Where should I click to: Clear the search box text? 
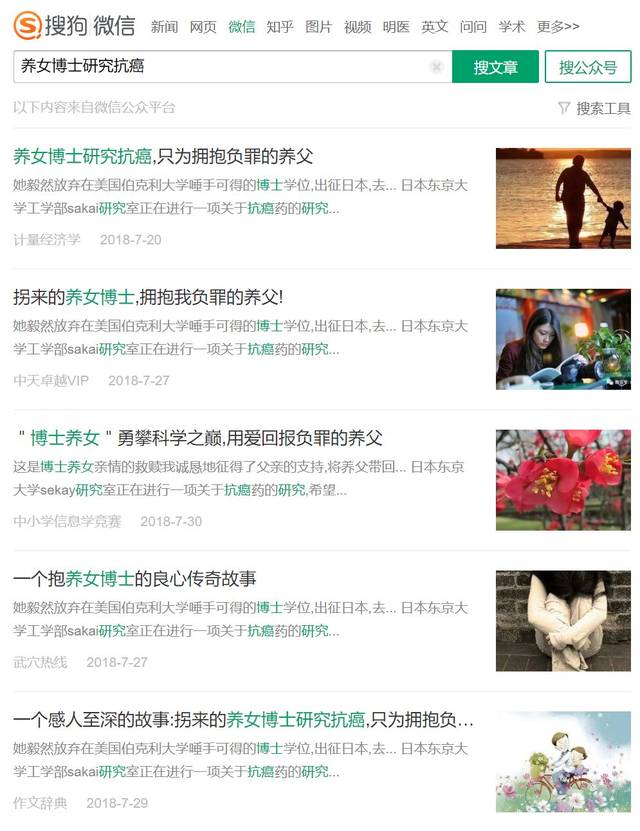436,67
